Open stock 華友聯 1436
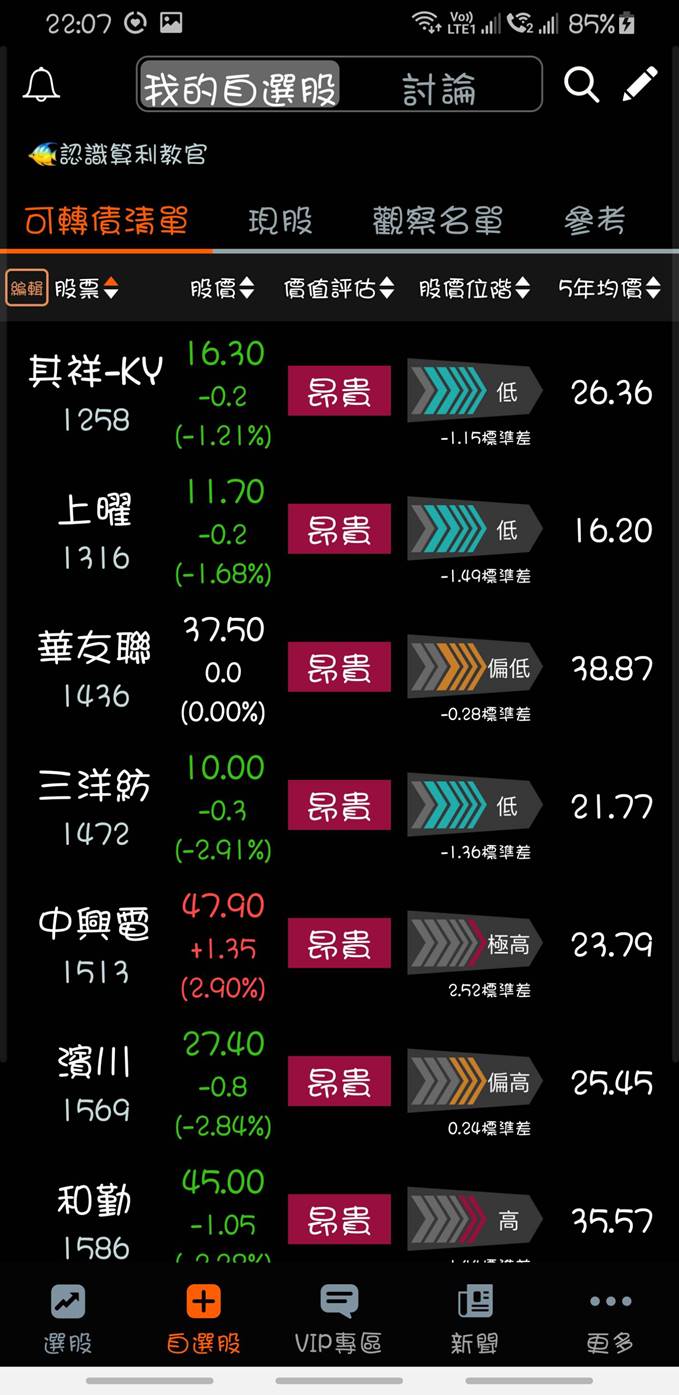This screenshot has height=1395, width=679. (95, 668)
